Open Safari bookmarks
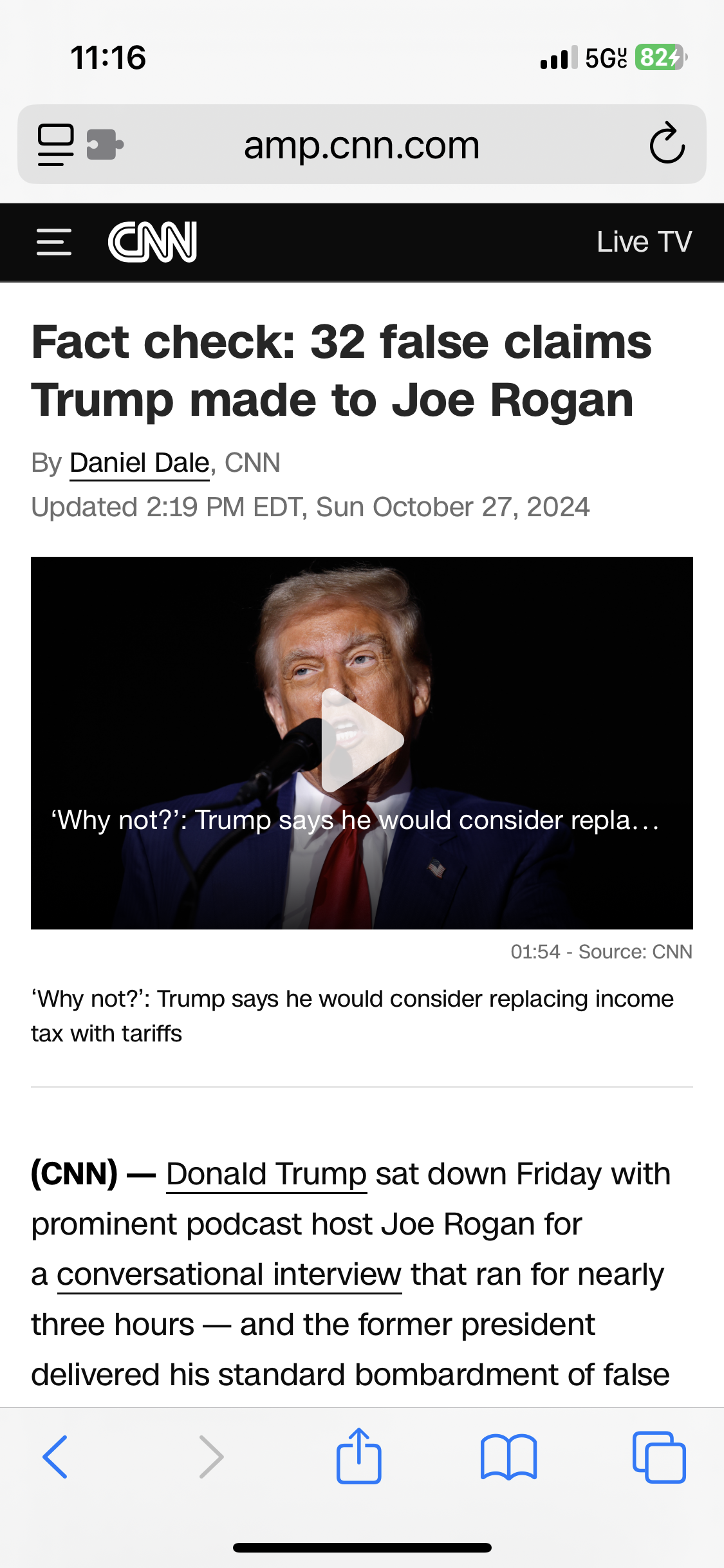The height and width of the screenshot is (1568, 724). (x=508, y=1457)
